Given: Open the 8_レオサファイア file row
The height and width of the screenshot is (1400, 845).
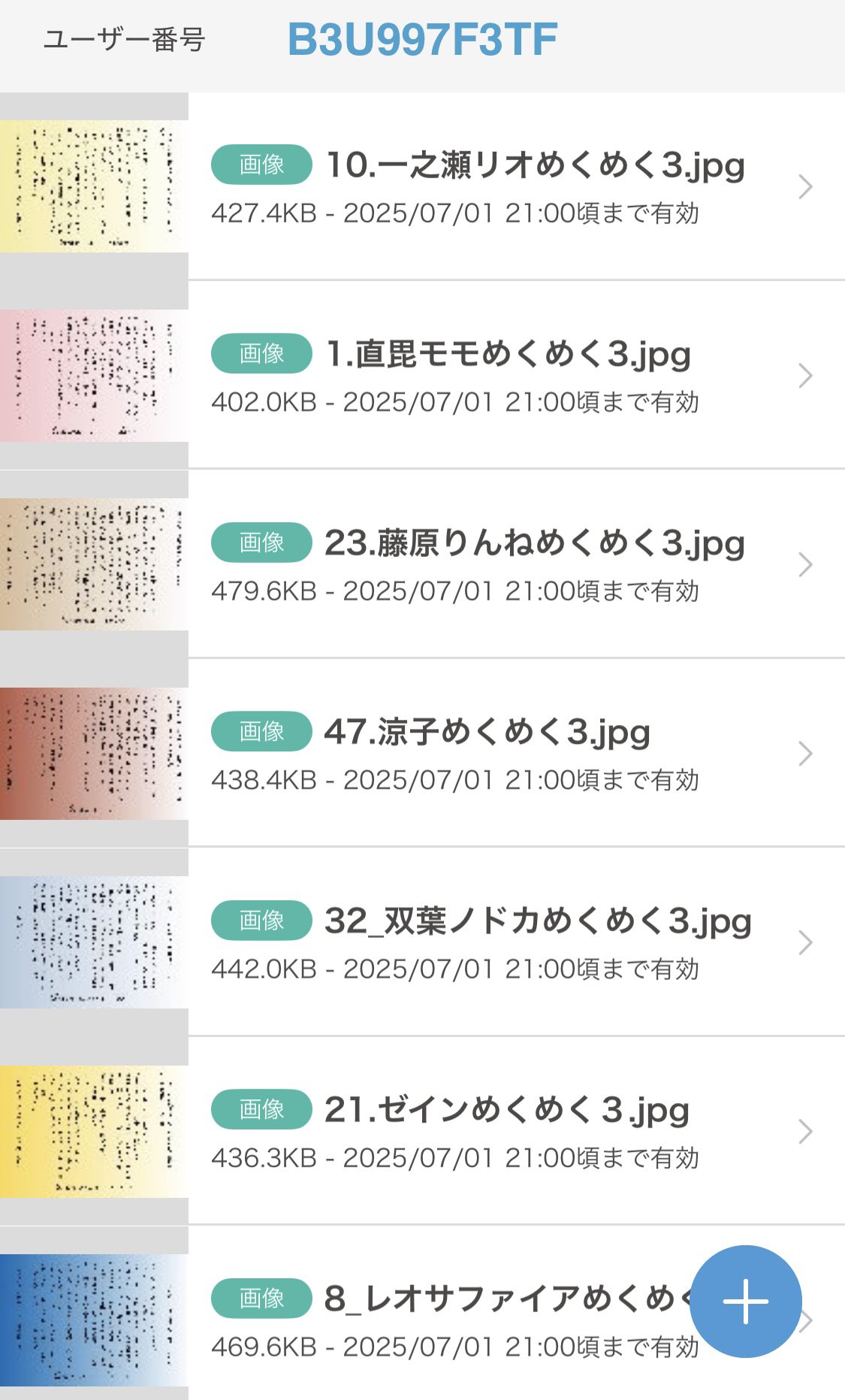Looking at the screenshot, I should [x=422, y=1314].
